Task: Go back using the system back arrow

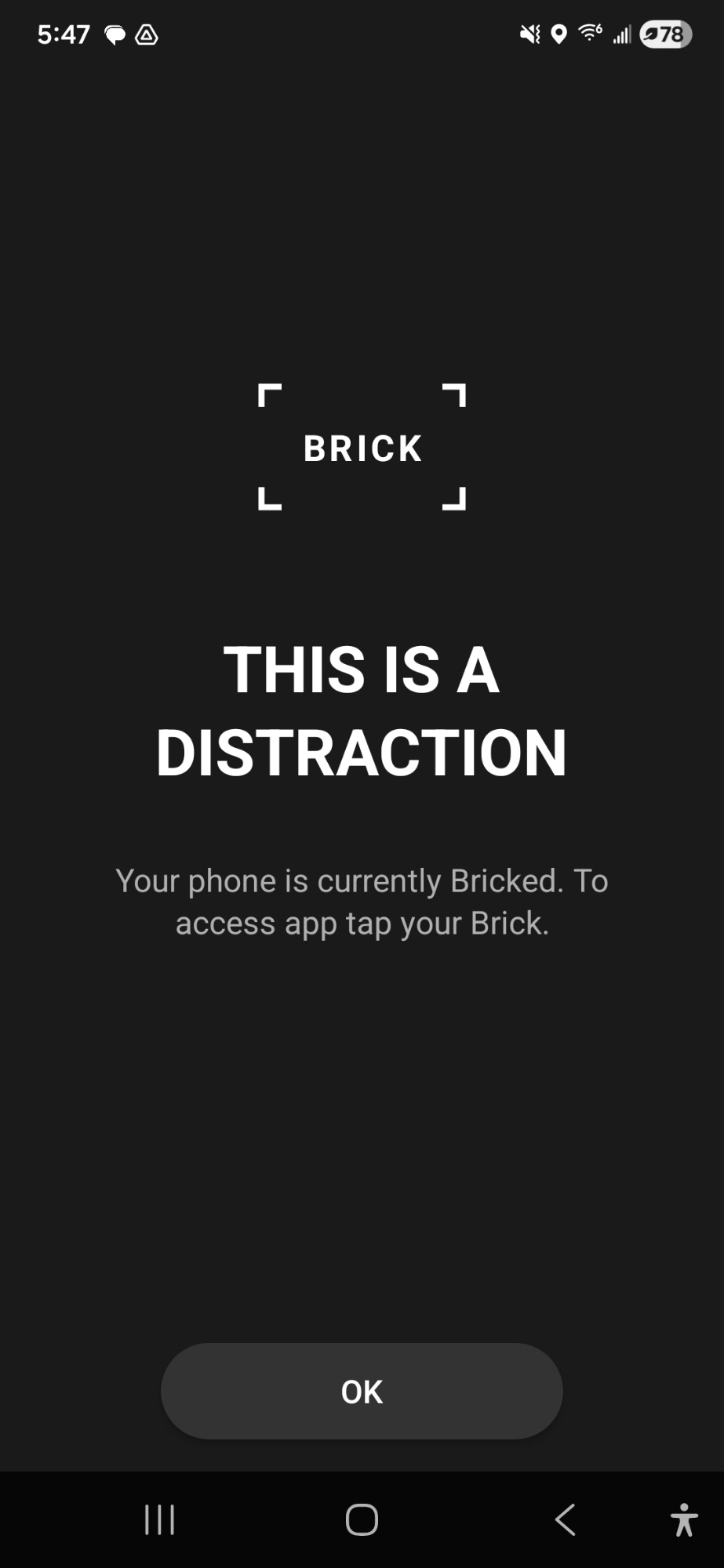Action: [565, 1519]
